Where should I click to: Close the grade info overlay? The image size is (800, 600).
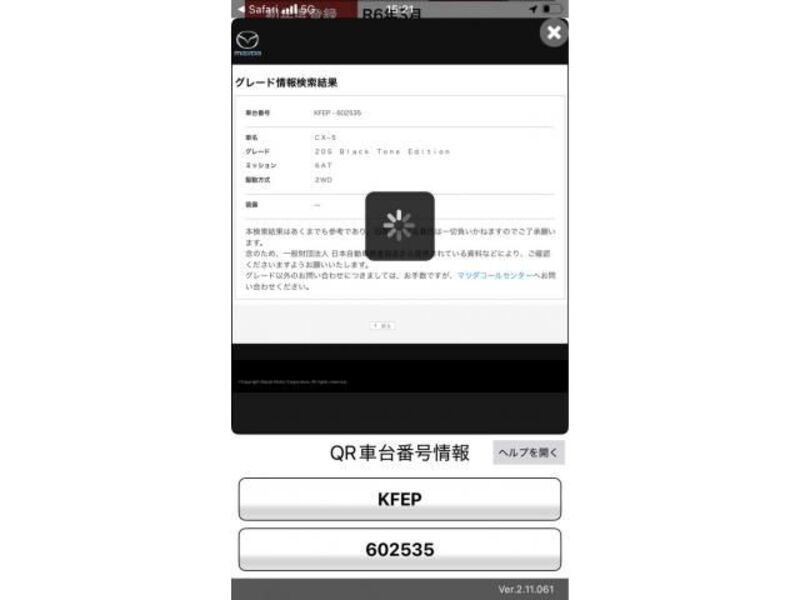coord(554,33)
